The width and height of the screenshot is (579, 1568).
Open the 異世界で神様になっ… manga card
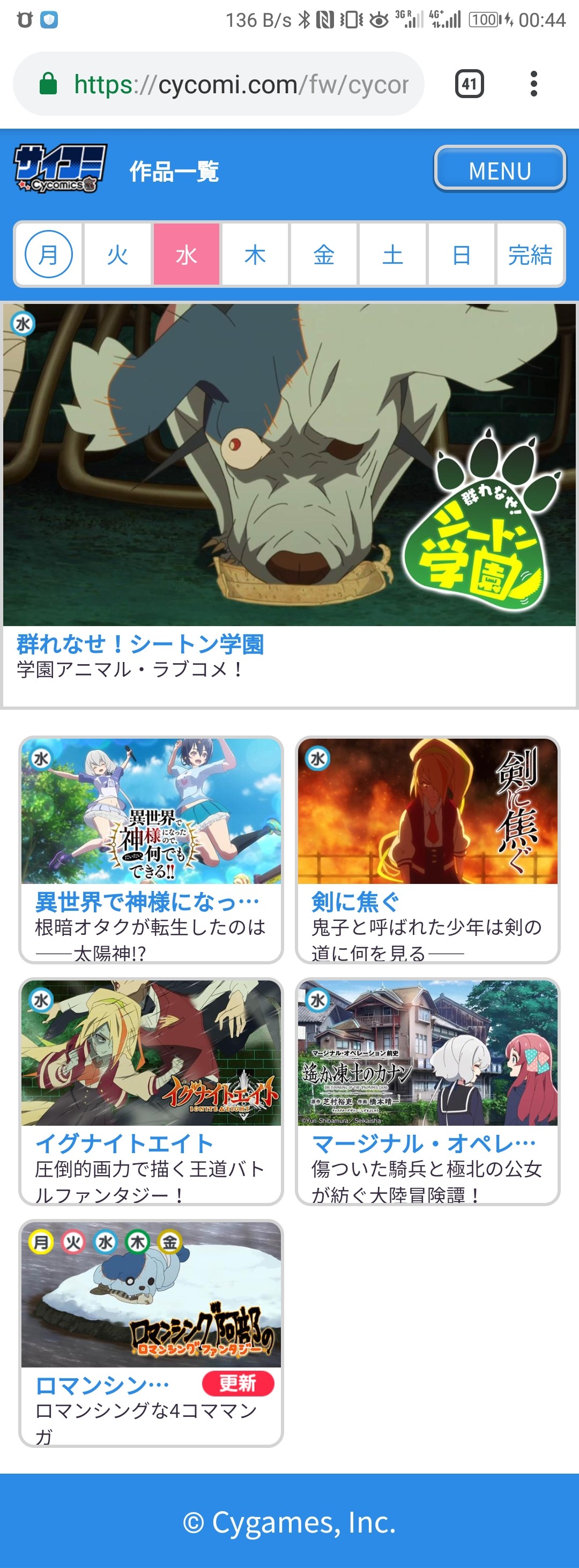[151, 849]
